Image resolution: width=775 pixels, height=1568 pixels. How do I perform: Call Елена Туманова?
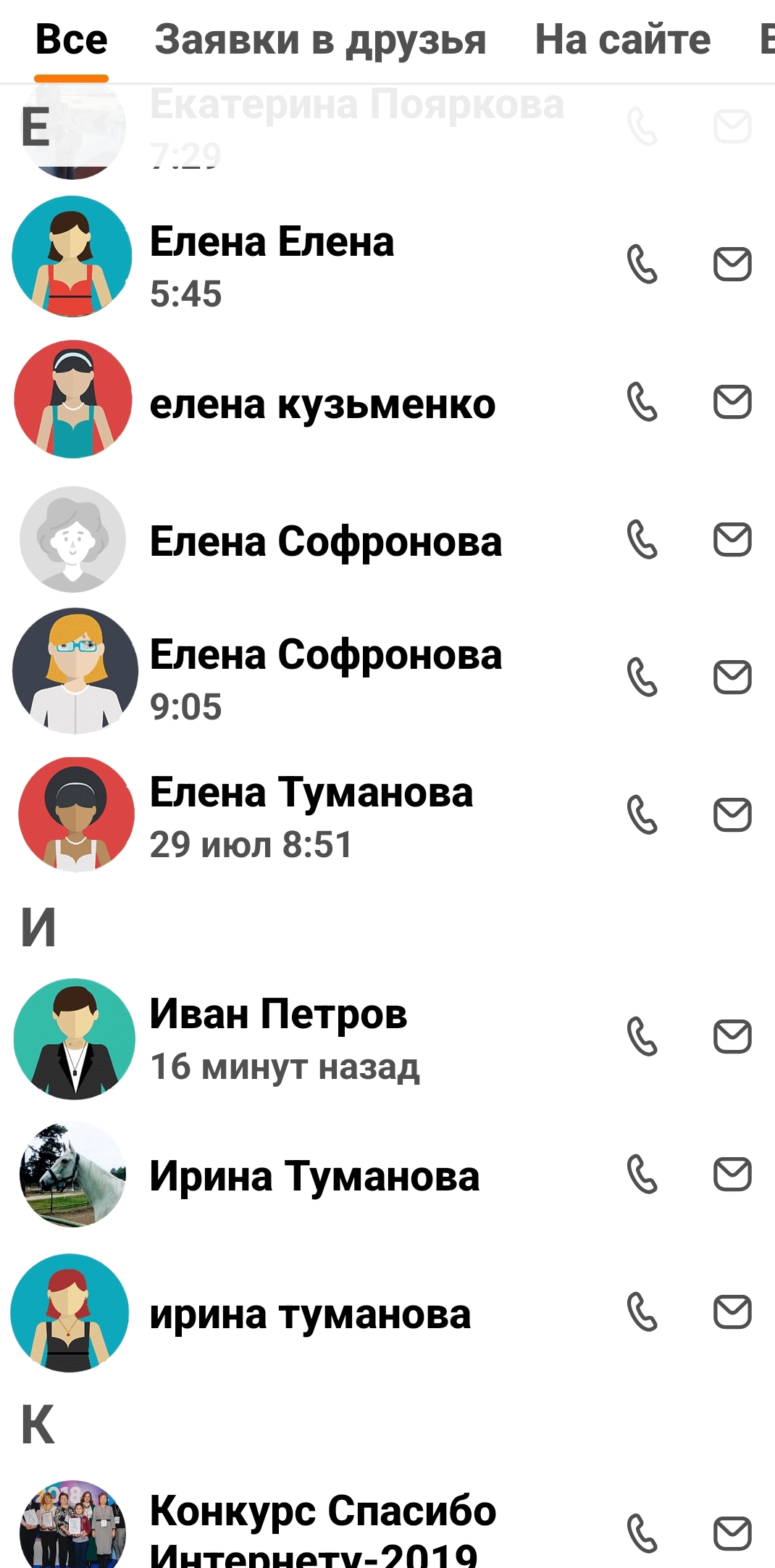click(642, 815)
